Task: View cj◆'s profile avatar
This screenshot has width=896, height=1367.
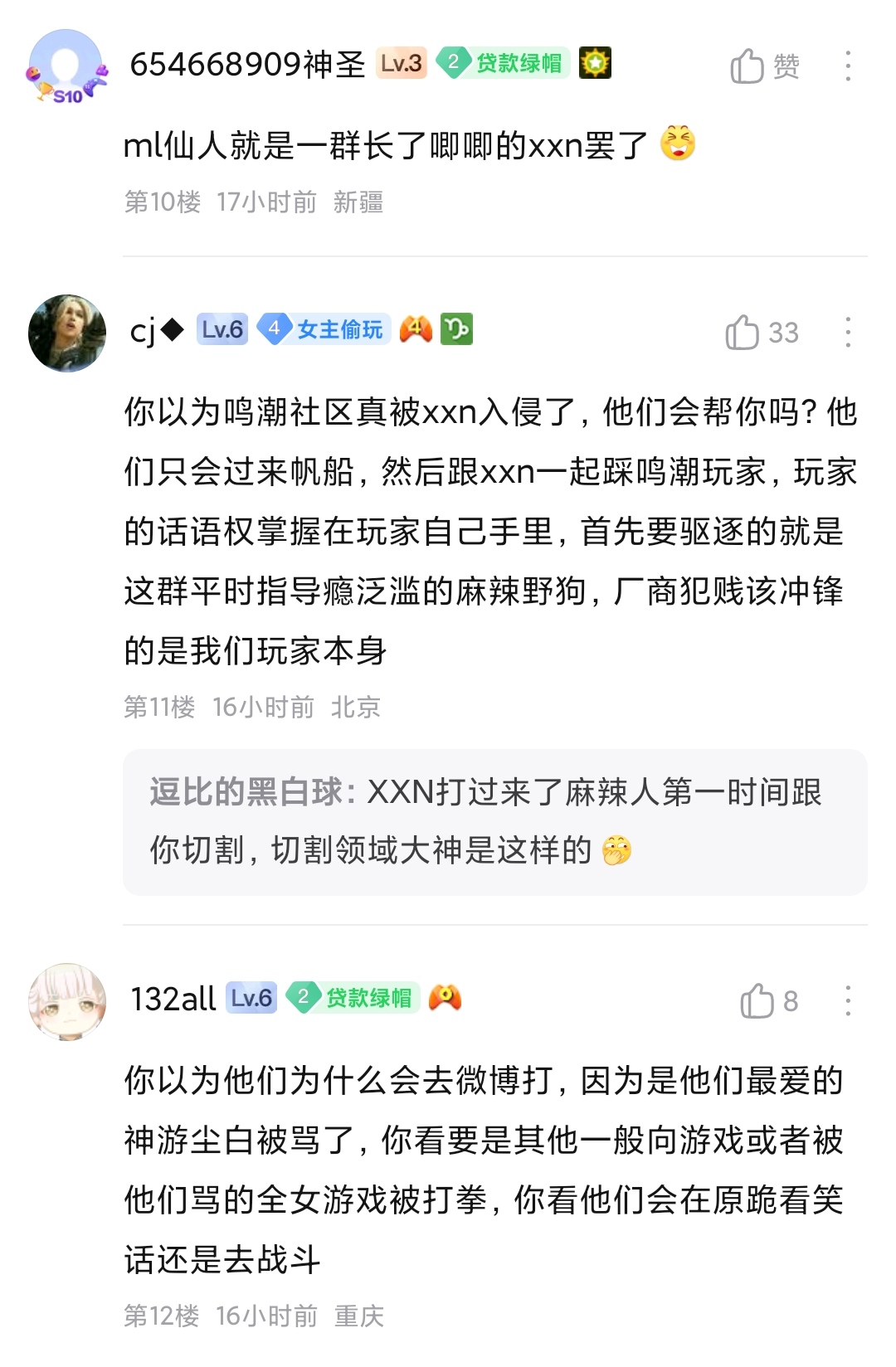Action: [67, 333]
